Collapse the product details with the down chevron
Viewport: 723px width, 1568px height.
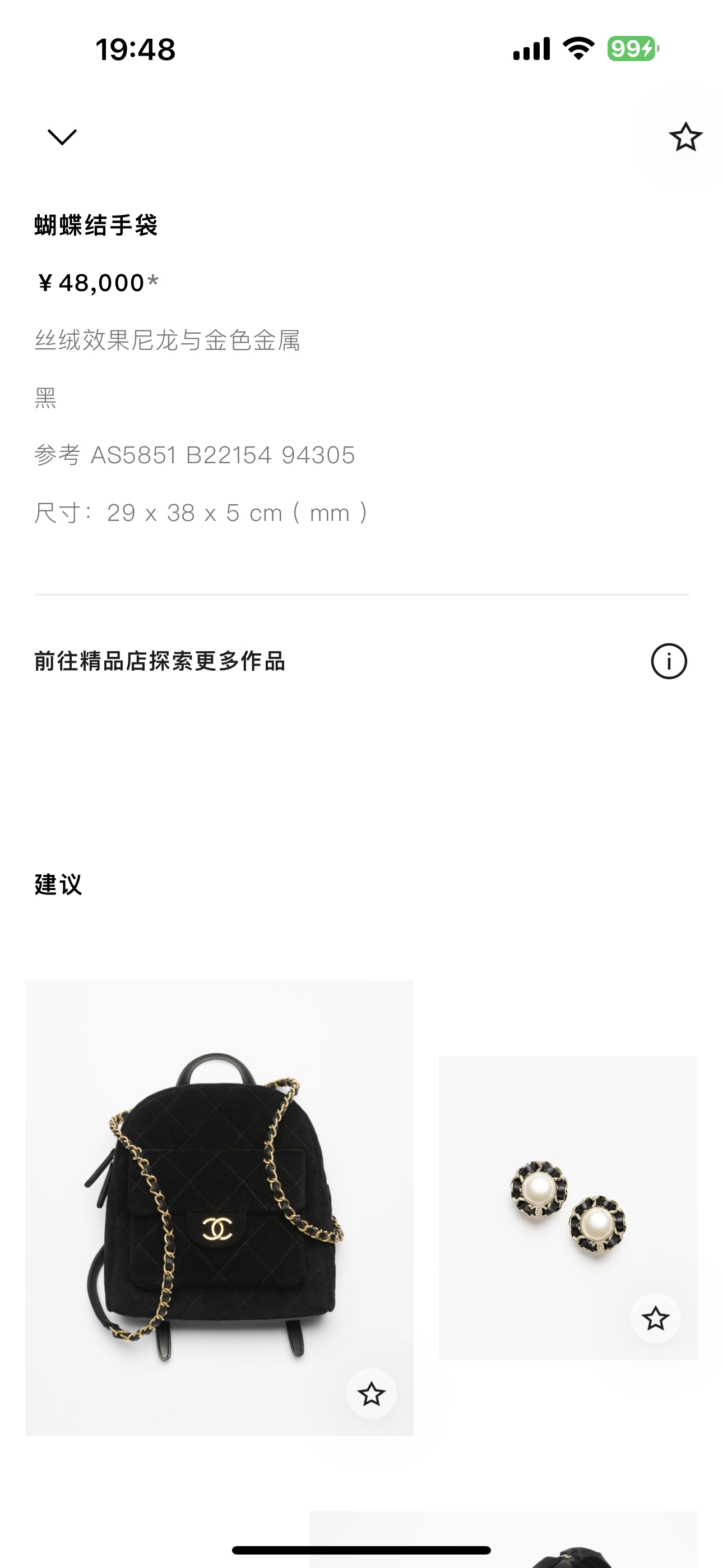point(62,137)
